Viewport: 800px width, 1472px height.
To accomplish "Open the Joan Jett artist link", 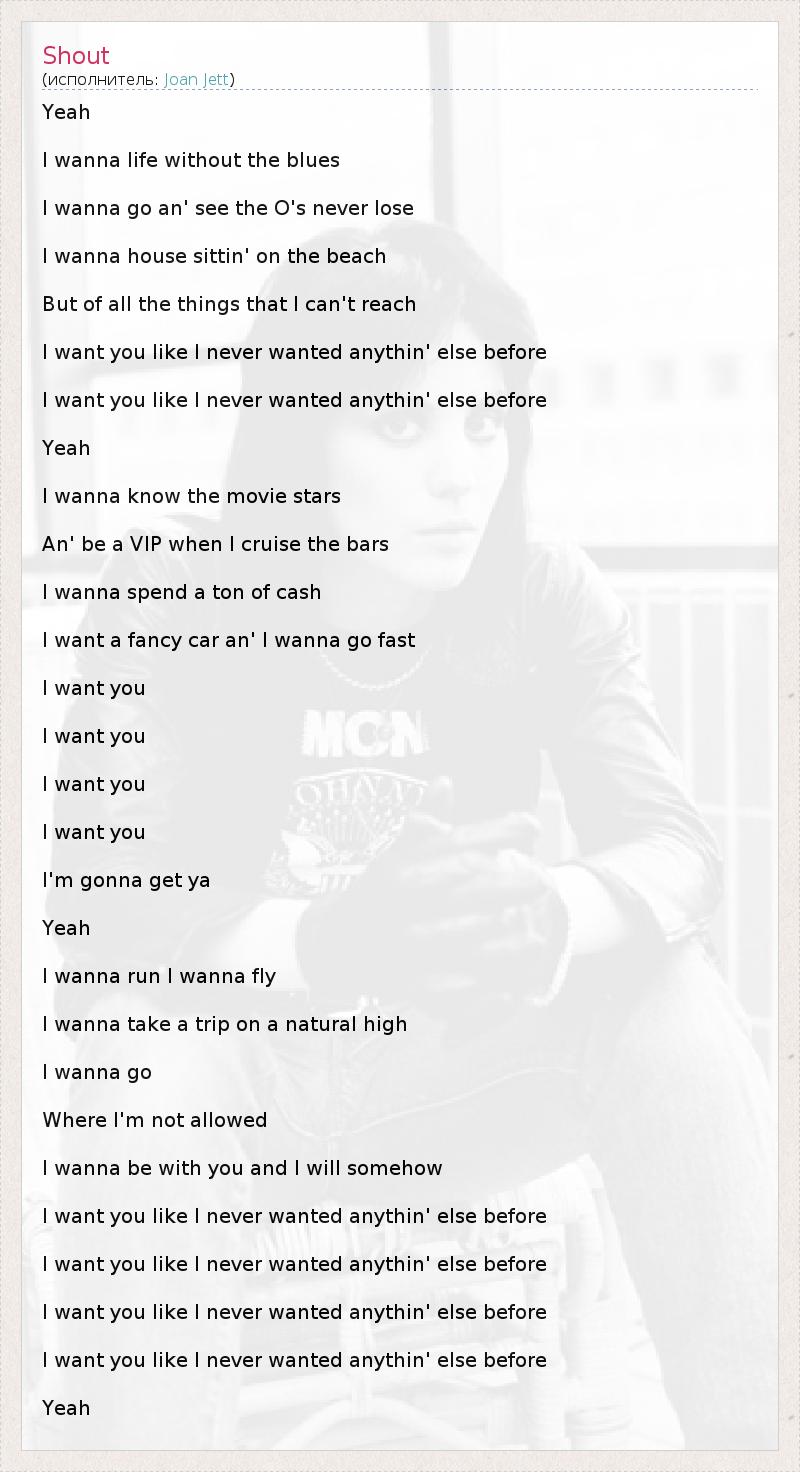I will point(197,80).
